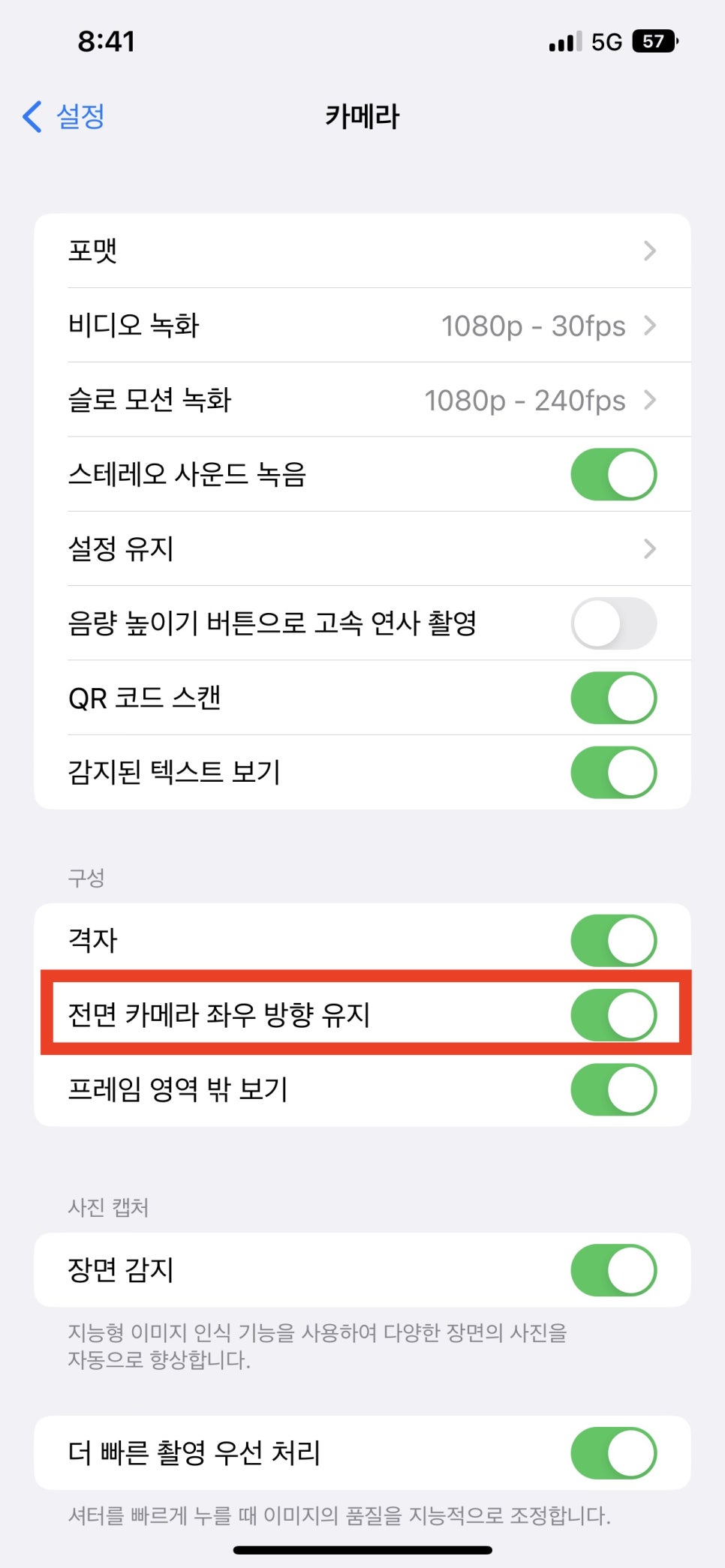725x1568 pixels.
Task: Open the 설정 유지 row
Action: [362, 548]
